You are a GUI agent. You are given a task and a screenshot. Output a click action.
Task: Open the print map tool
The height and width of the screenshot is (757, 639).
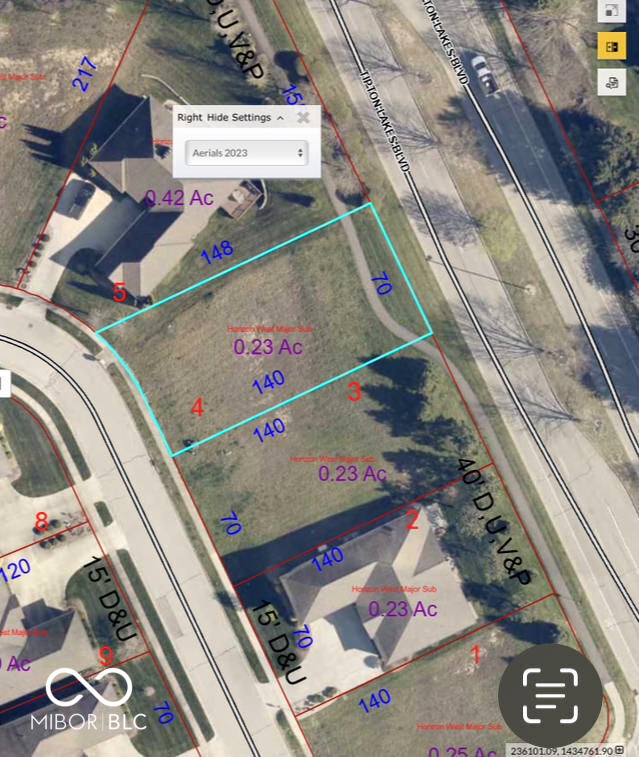(x=611, y=81)
